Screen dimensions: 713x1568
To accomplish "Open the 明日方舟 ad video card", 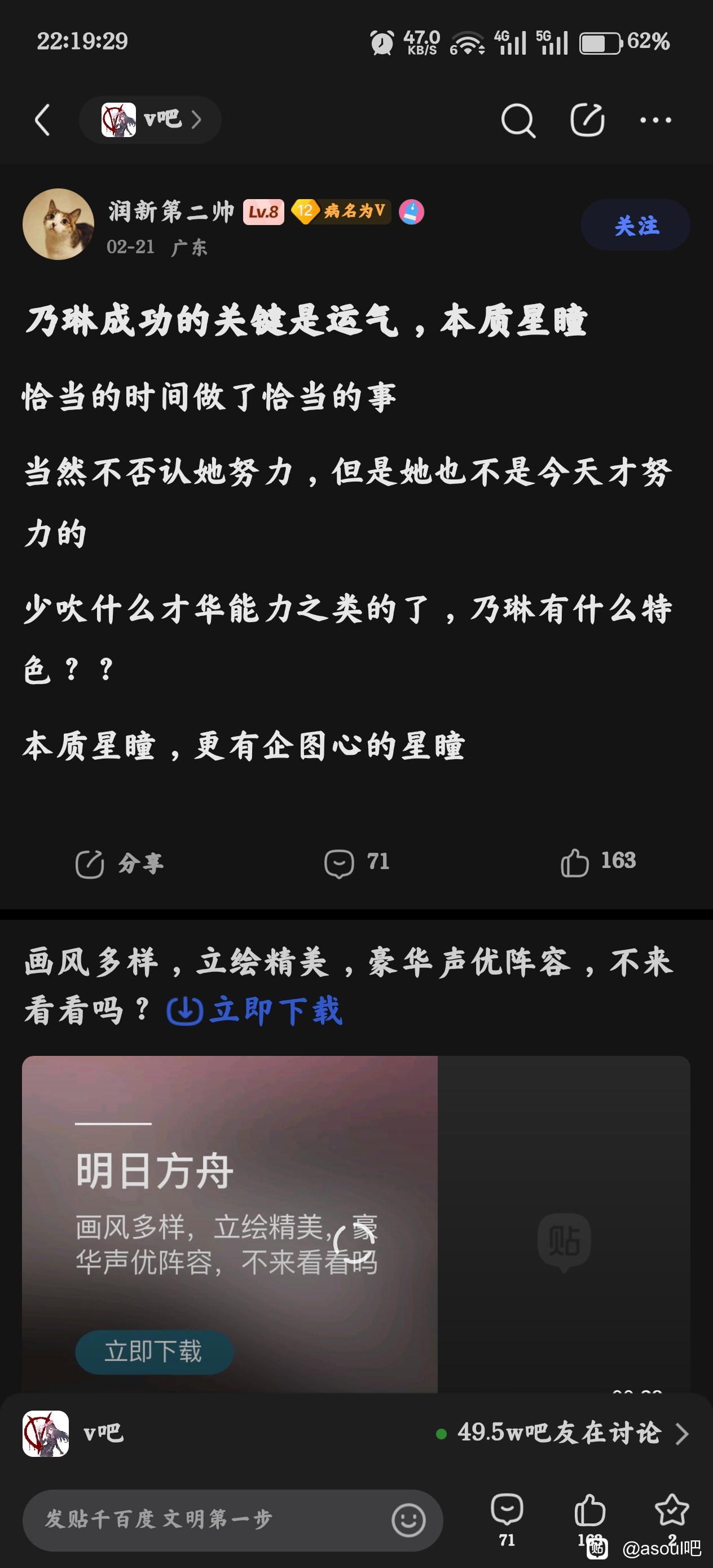I will click(230, 1223).
